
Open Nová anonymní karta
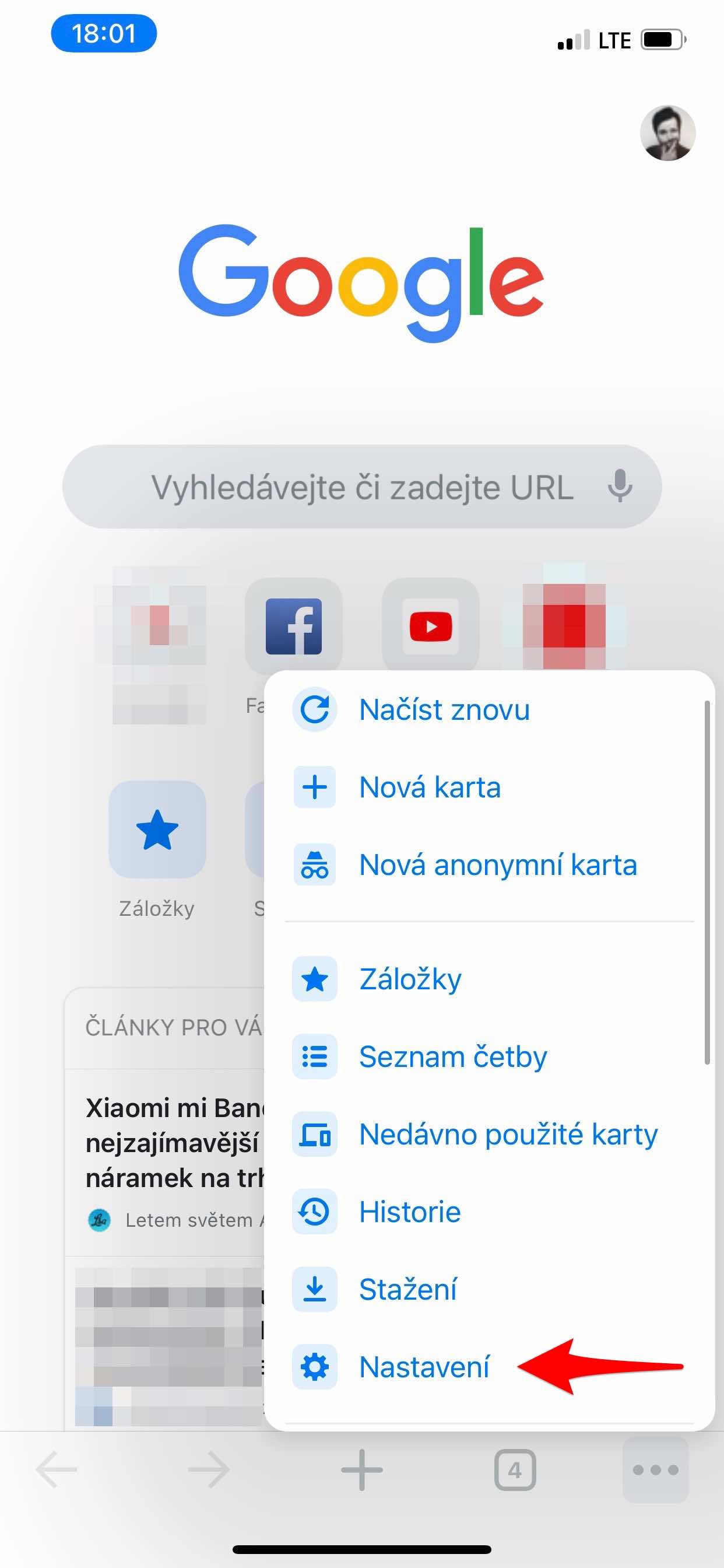click(498, 865)
